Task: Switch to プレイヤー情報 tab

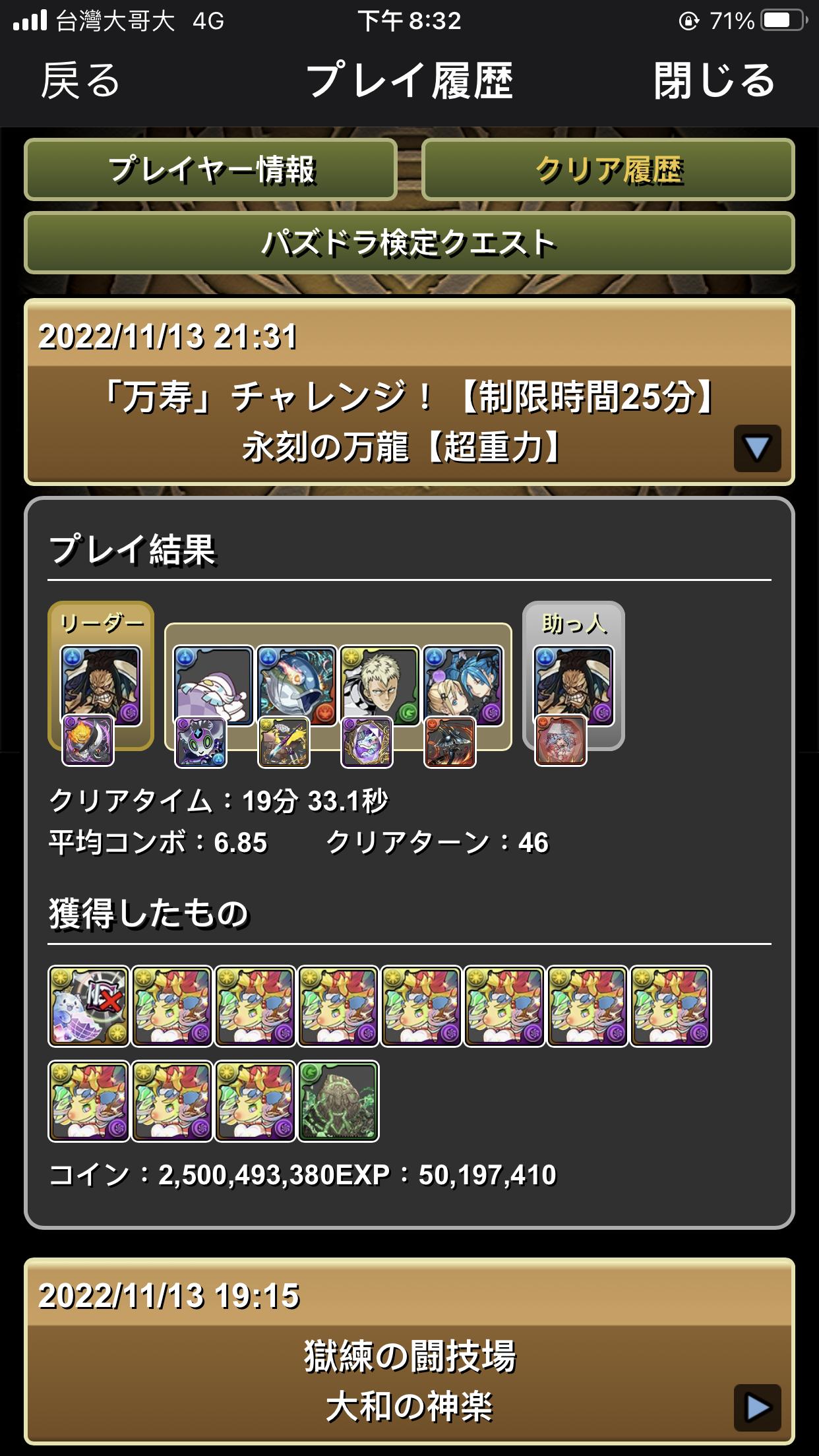Action: coord(211,169)
